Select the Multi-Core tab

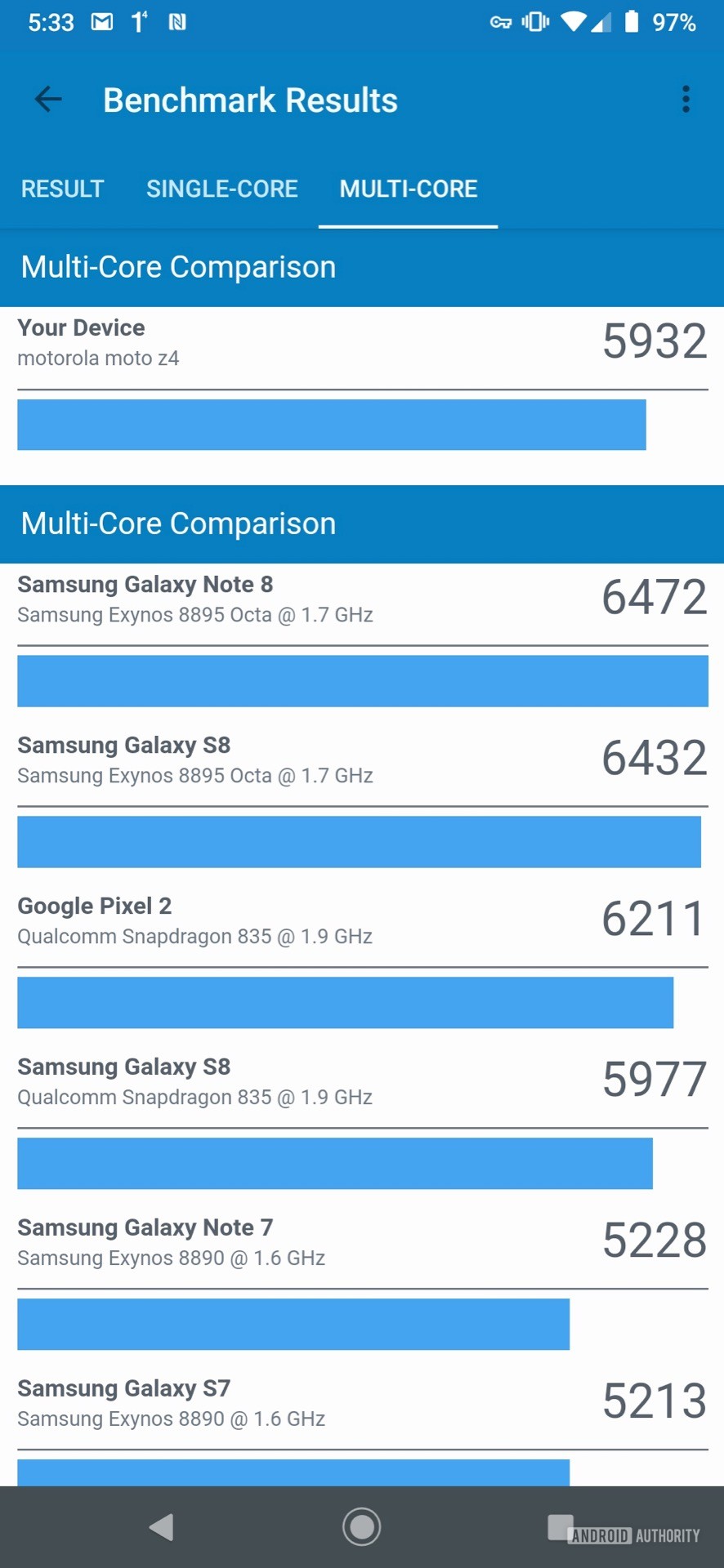tap(408, 189)
